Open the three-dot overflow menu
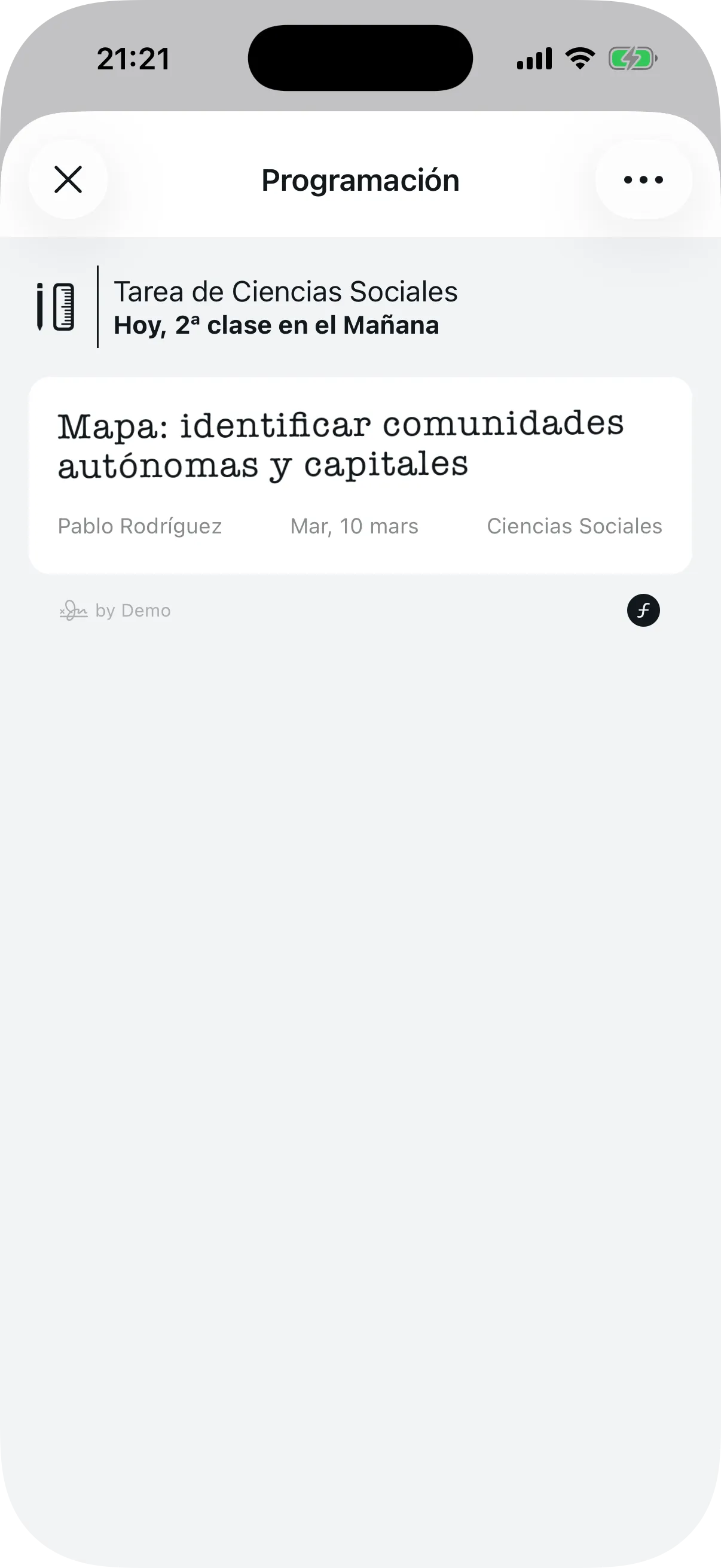 click(x=643, y=179)
